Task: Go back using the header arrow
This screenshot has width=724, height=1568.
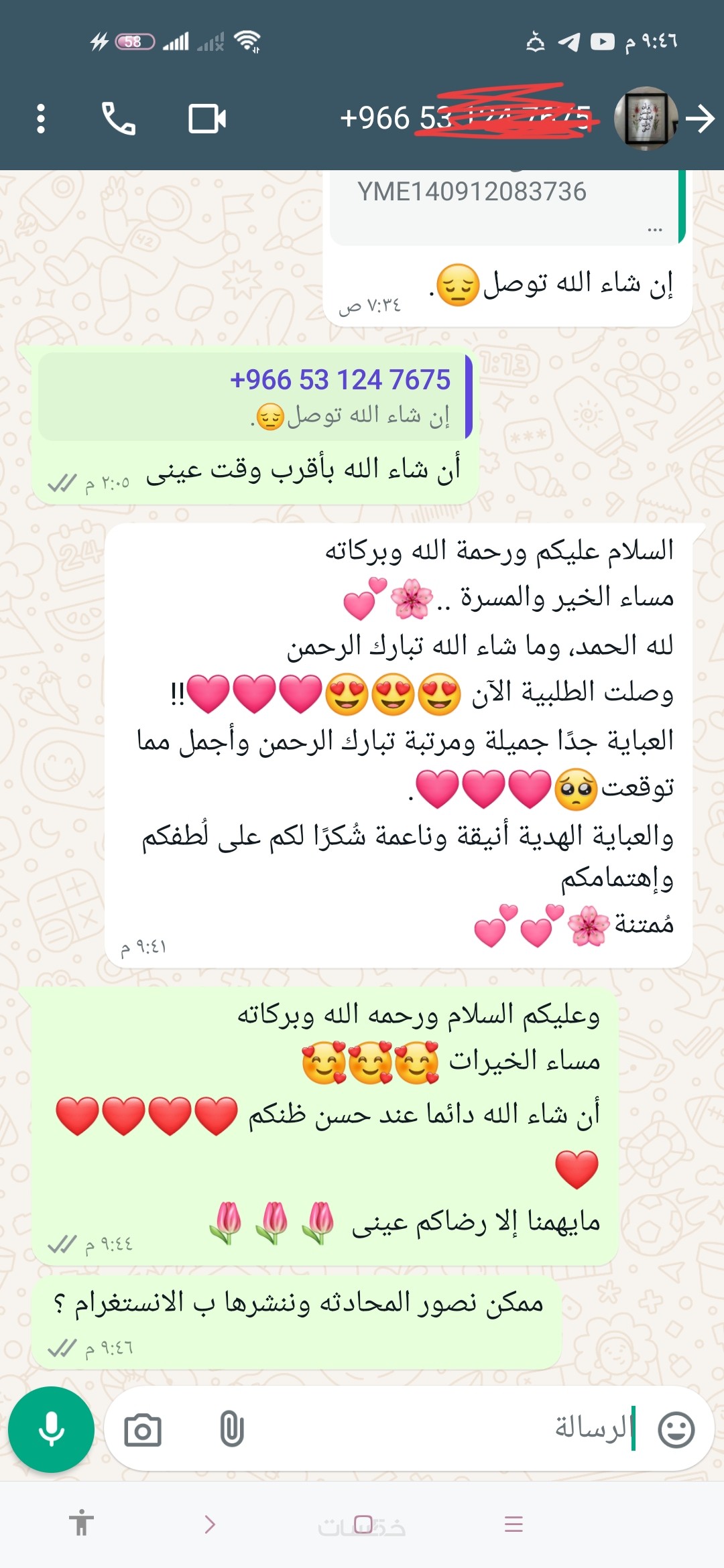Action: tap(701, 119)
